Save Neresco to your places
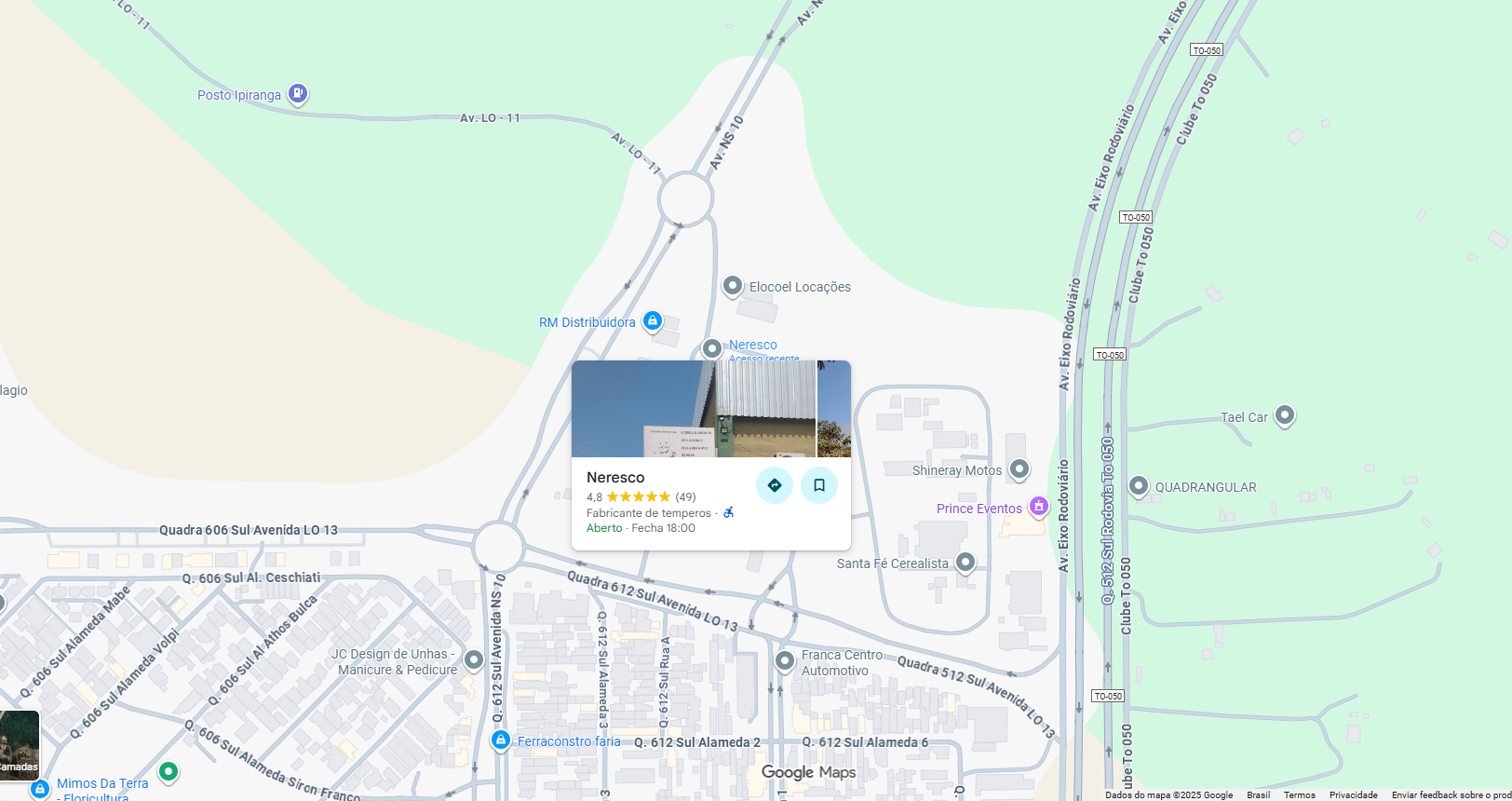This screenshot has height=801, width=1512. point(819,485)
